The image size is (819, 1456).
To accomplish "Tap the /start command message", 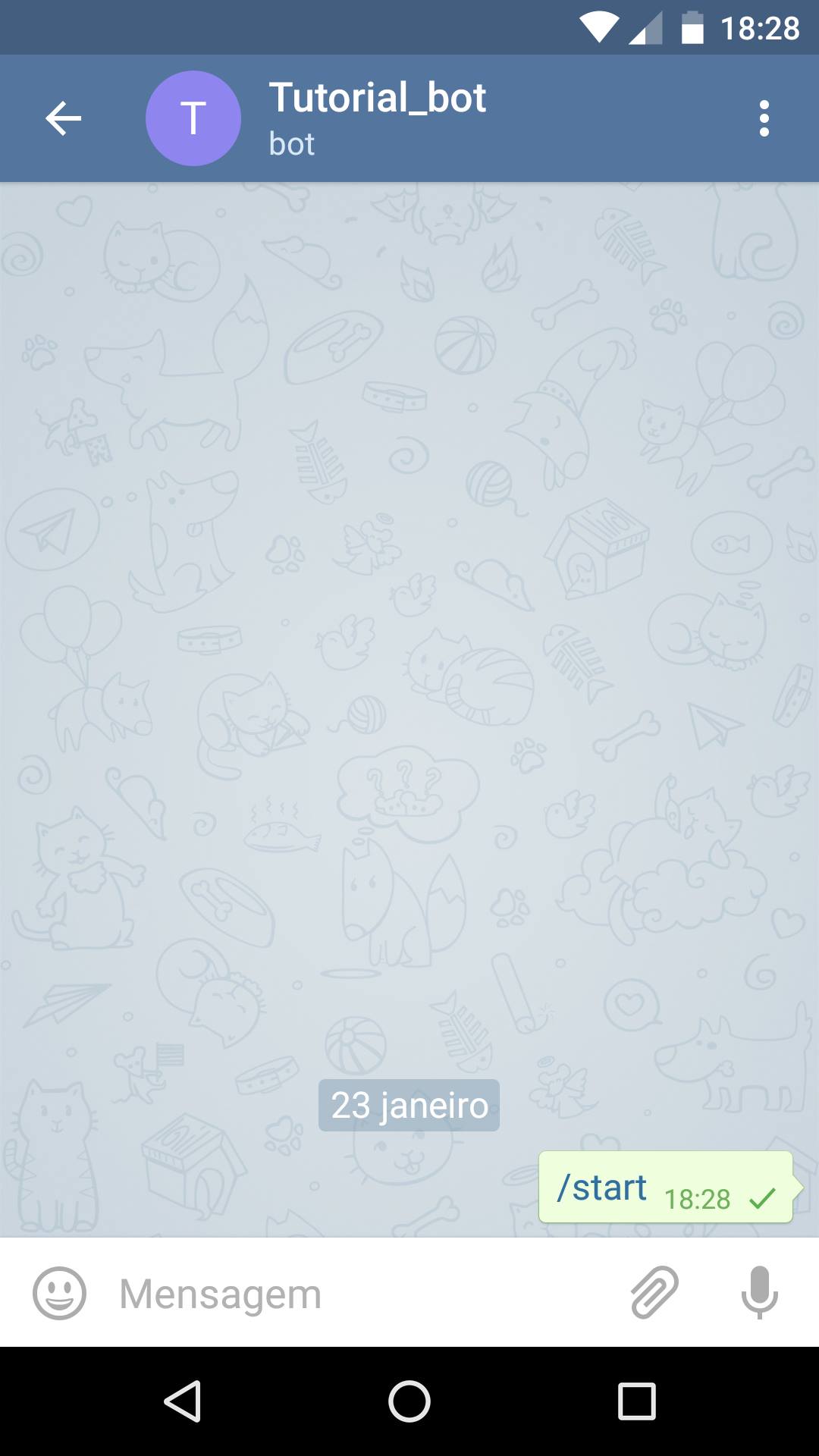I will (666, 1187).
